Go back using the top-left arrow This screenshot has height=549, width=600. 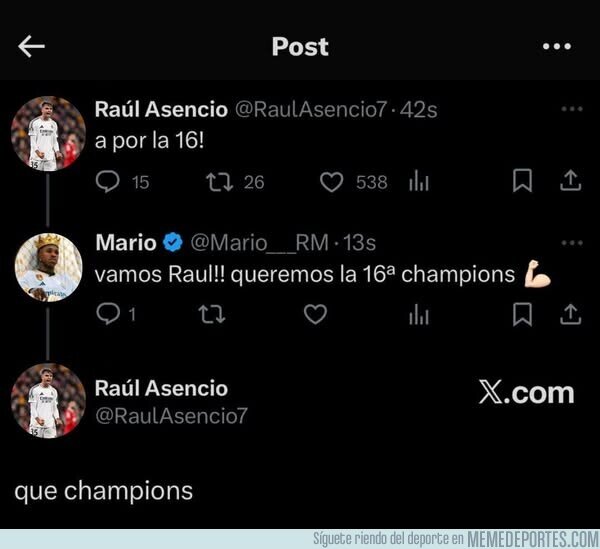31,46
